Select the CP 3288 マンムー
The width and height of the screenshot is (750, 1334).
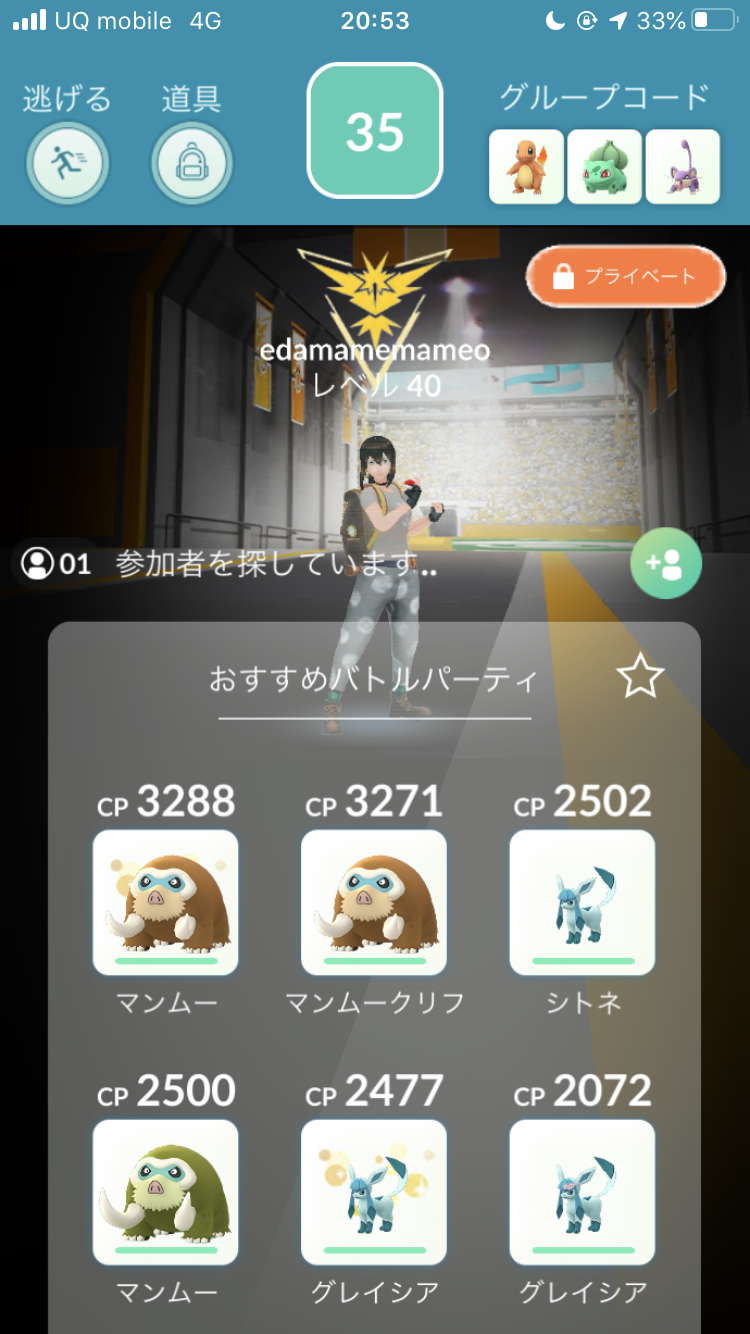coord(166,902)
